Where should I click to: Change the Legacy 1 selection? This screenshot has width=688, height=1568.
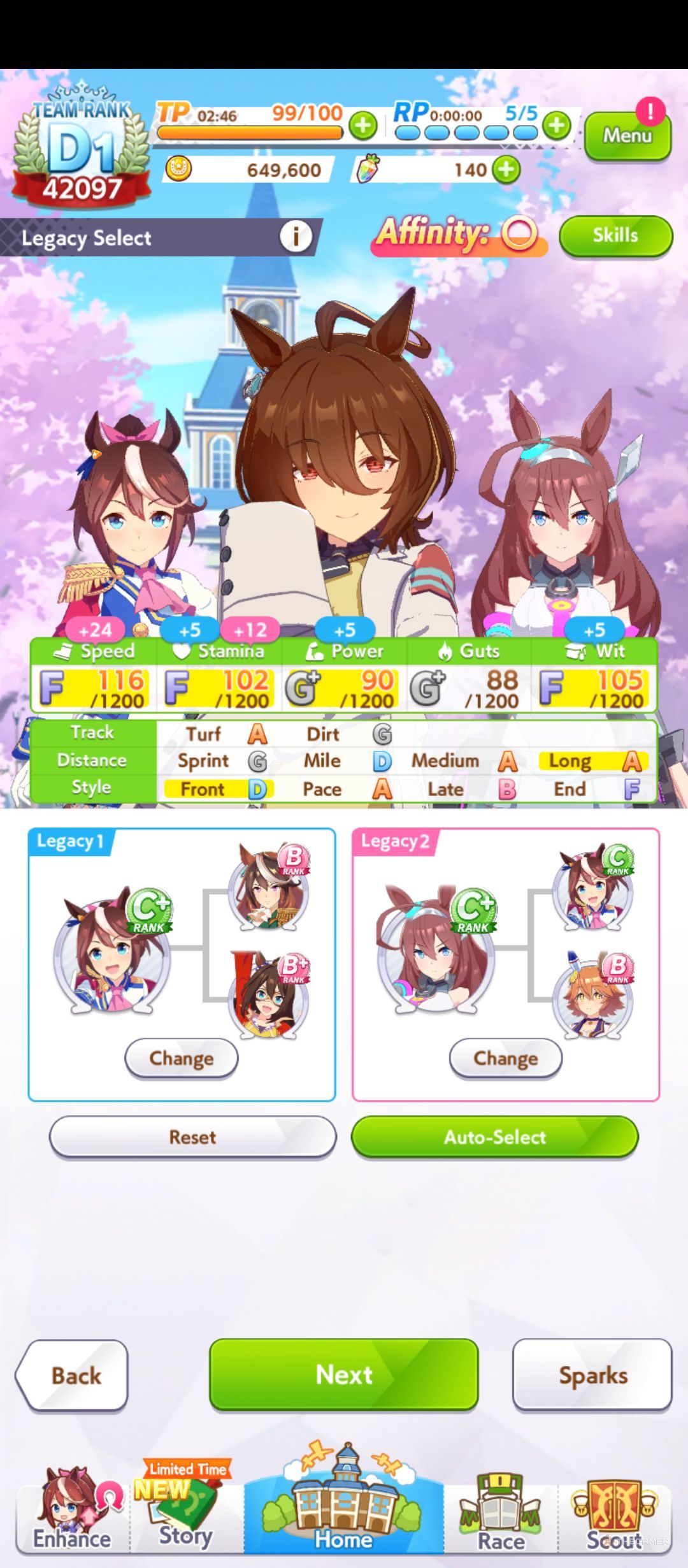182,1058
